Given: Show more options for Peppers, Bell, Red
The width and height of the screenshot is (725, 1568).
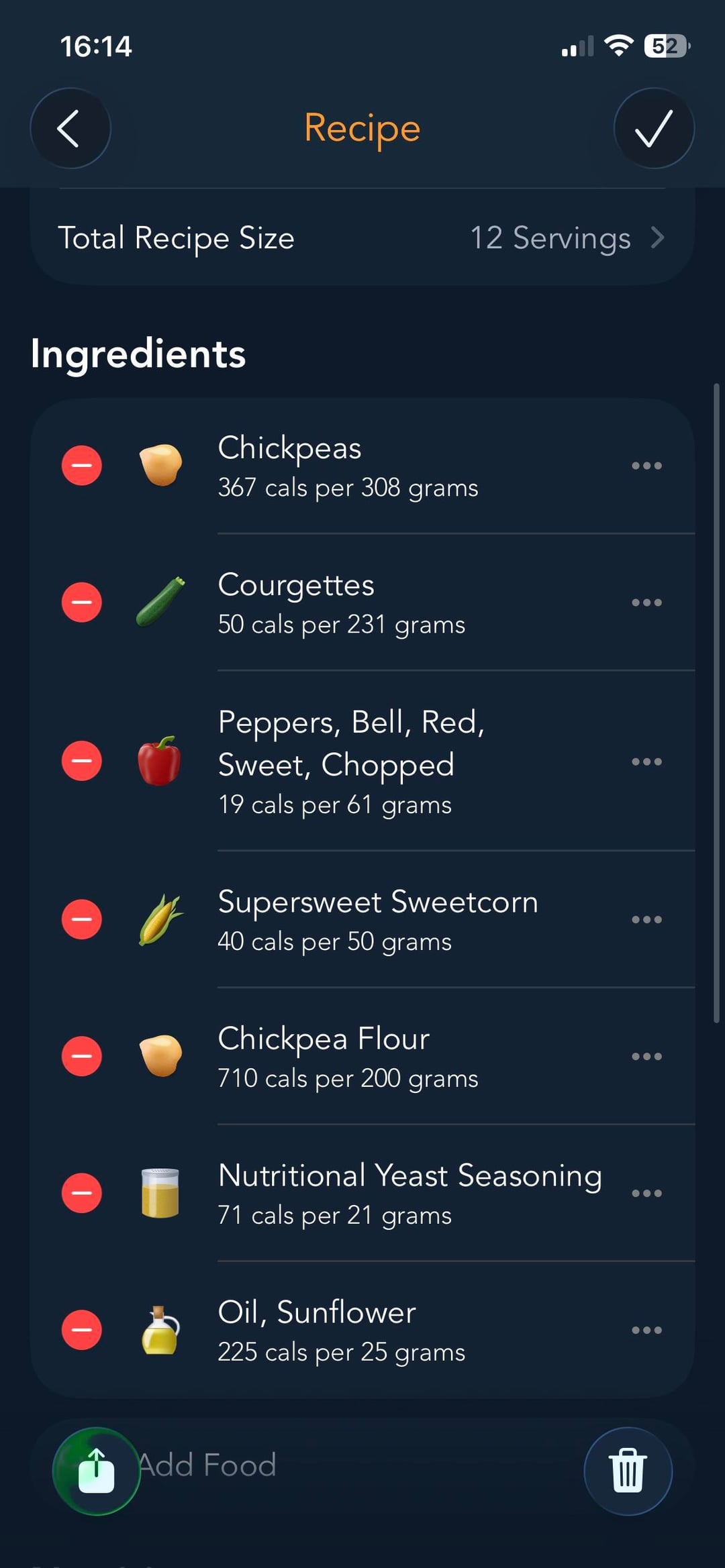Looking at the screenshot, I should pyautogui.click(x=646, y=762).
